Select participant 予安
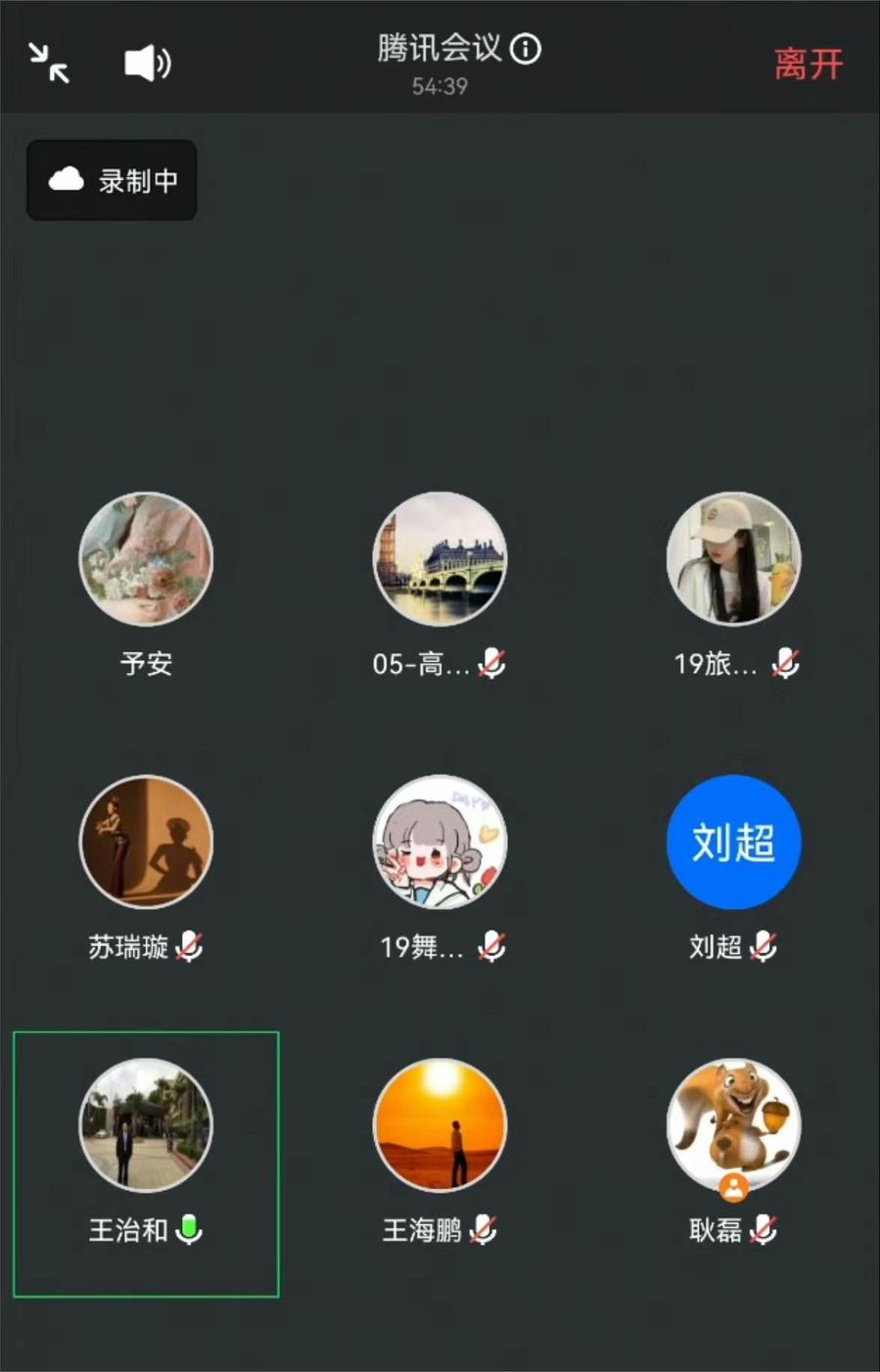 click(146, 560)
